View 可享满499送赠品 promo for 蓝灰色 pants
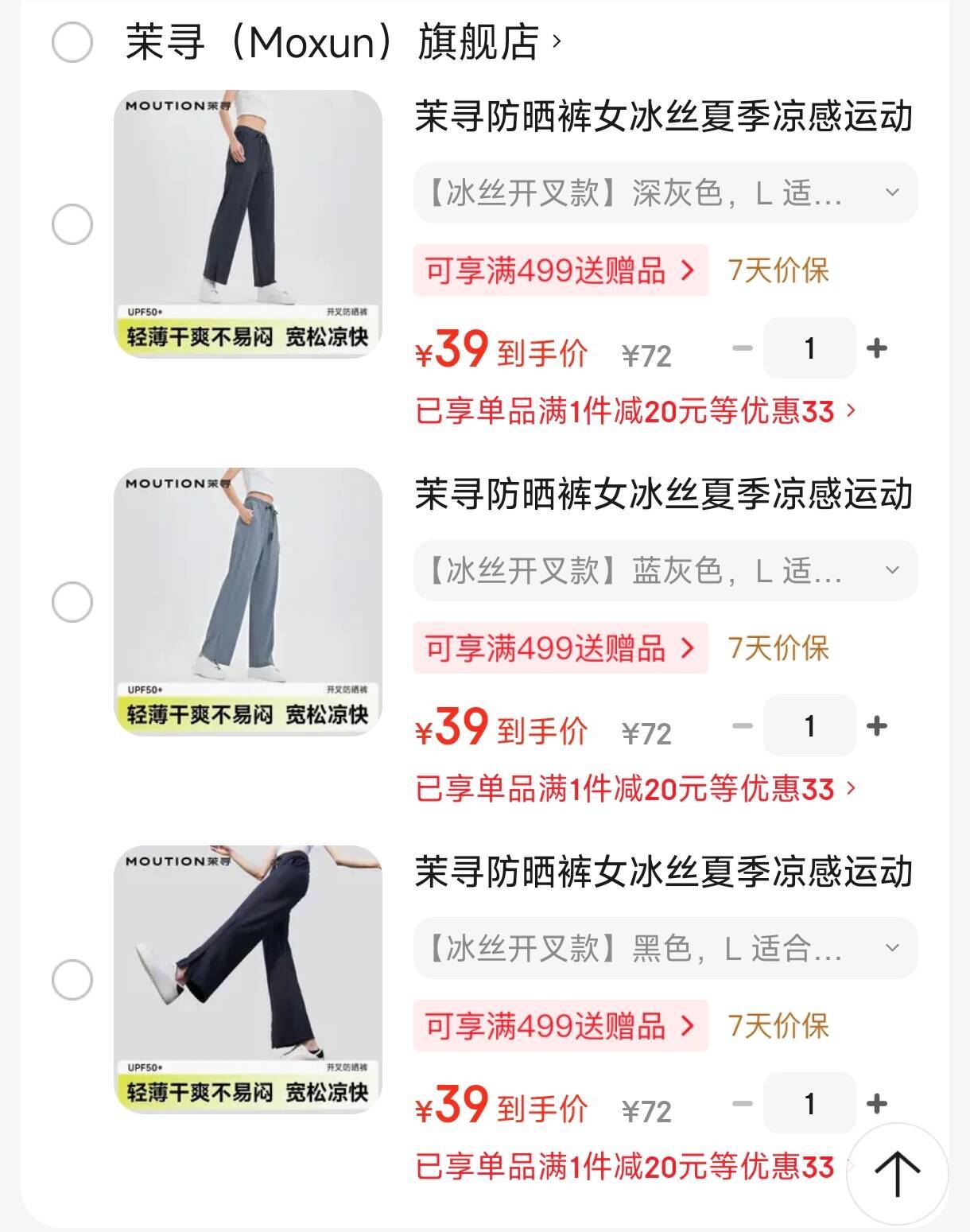970x1232 pixels. point(561,648)
